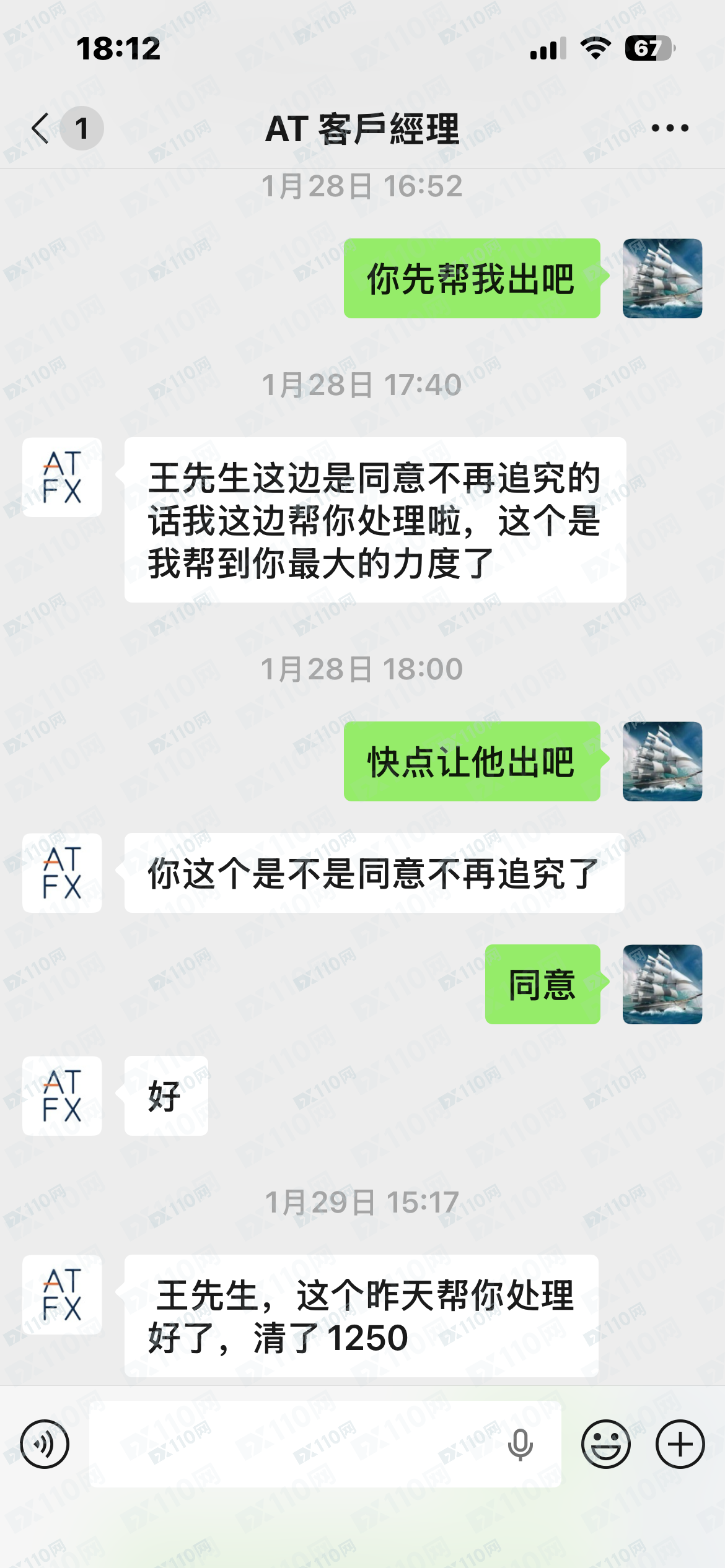The height and width of the screenshot is (1568, 725).
Task: Open the three-dot chat options menu
Action: pyautogui.click(x=670, y=128)
